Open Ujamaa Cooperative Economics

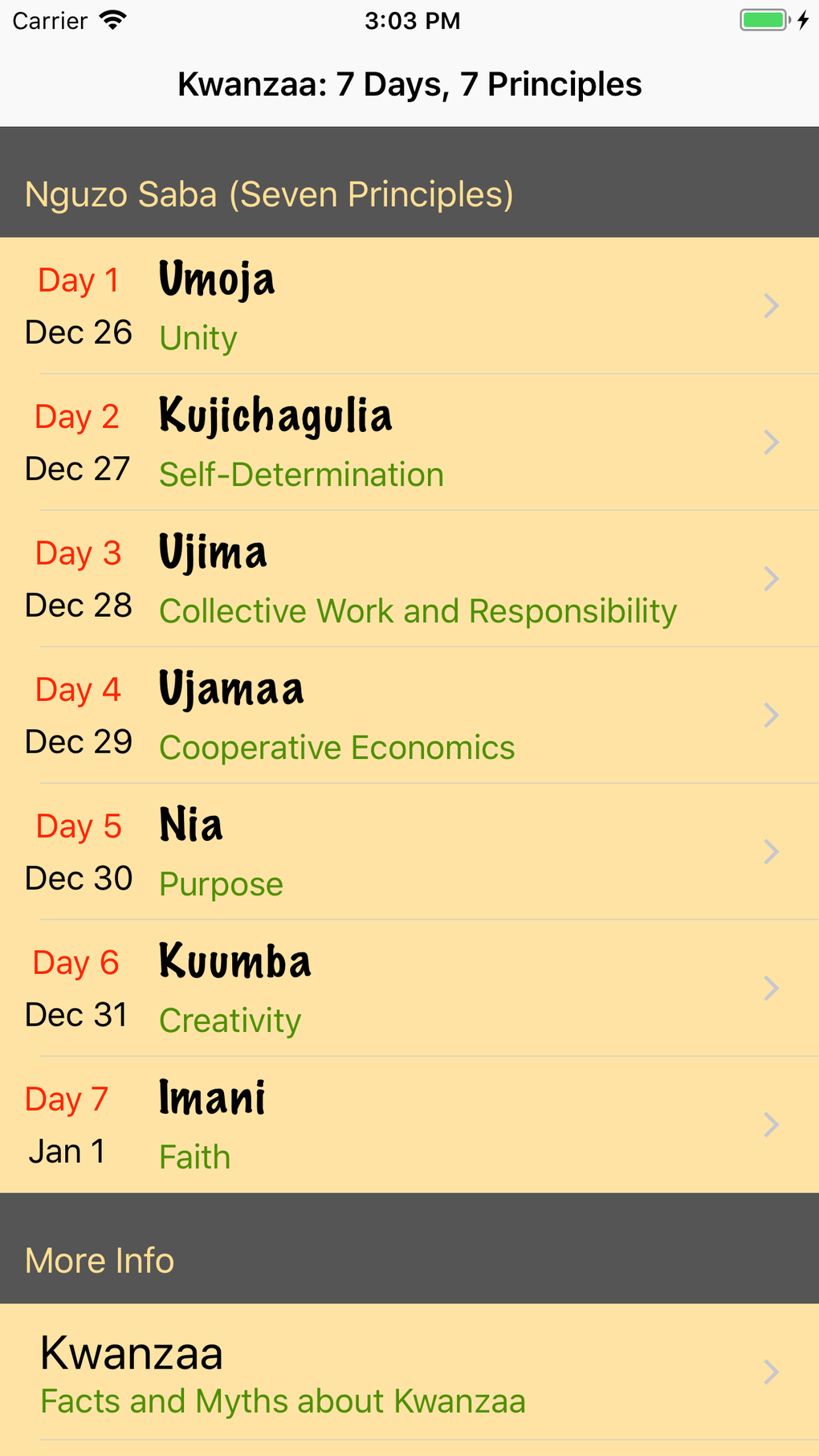[x=409, y=716]
